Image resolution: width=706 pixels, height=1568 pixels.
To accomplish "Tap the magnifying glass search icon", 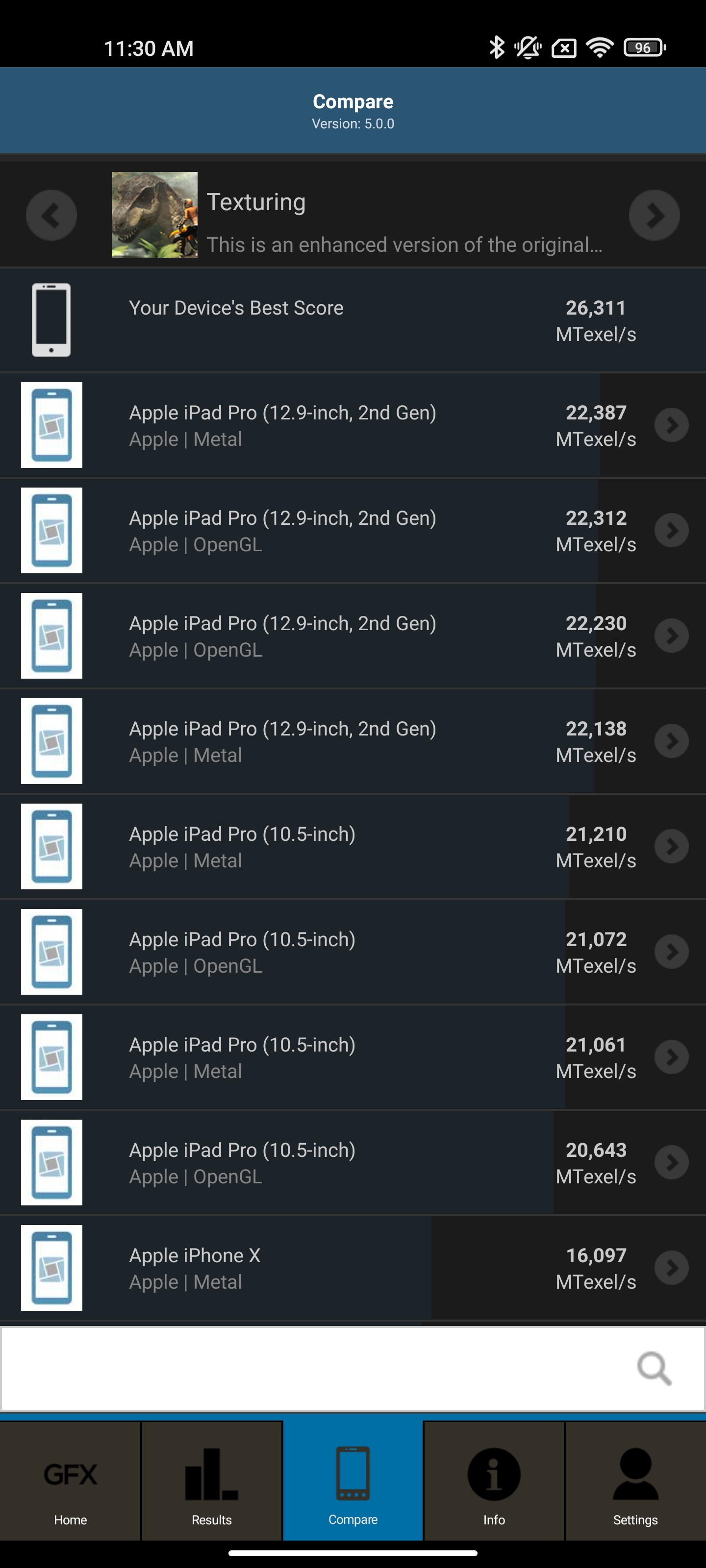I will click(654, 1369).
